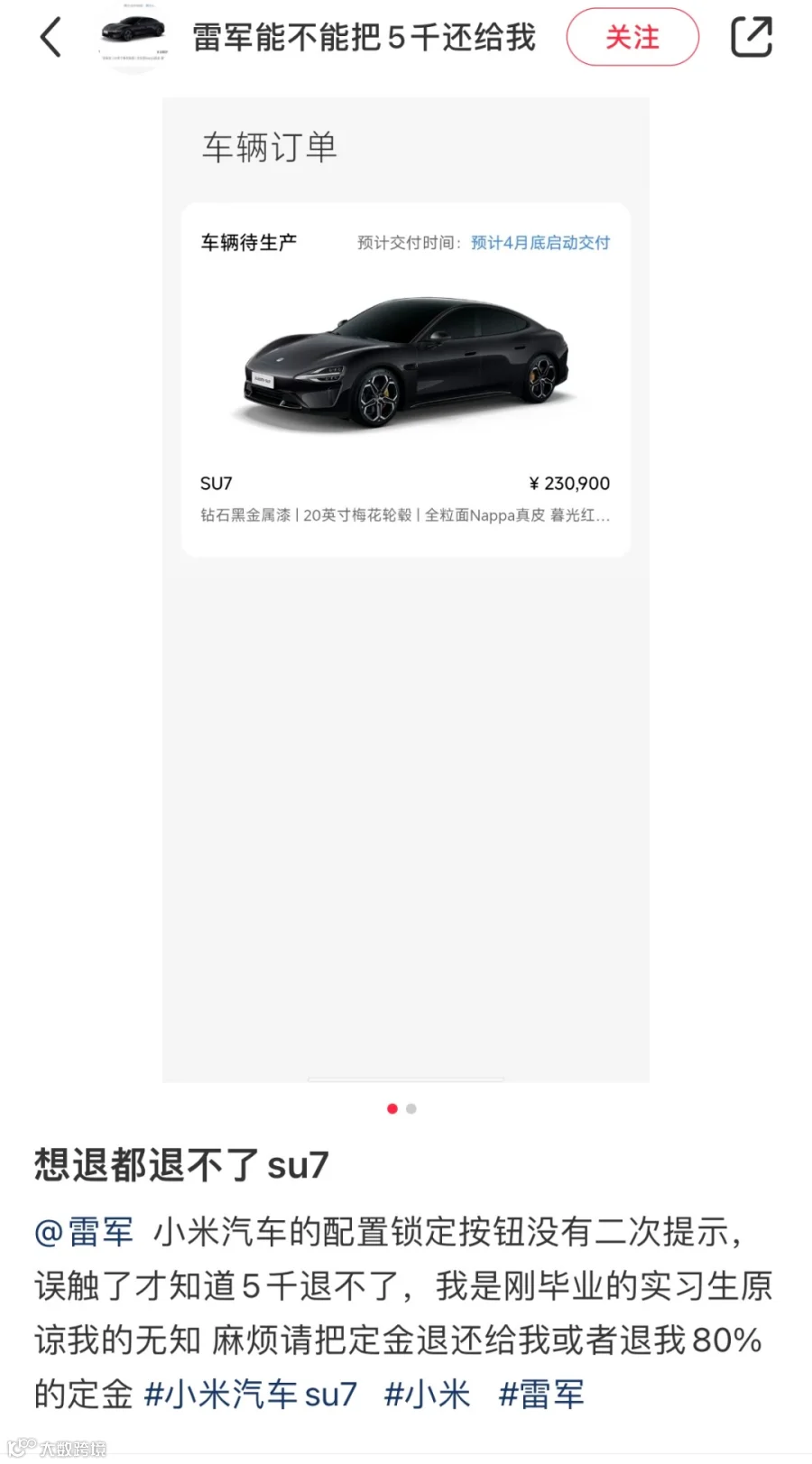This screenshot has width=812, height=1464.
Task: Jump to the second image via page dot
Action: click(x=411, y=1108)
